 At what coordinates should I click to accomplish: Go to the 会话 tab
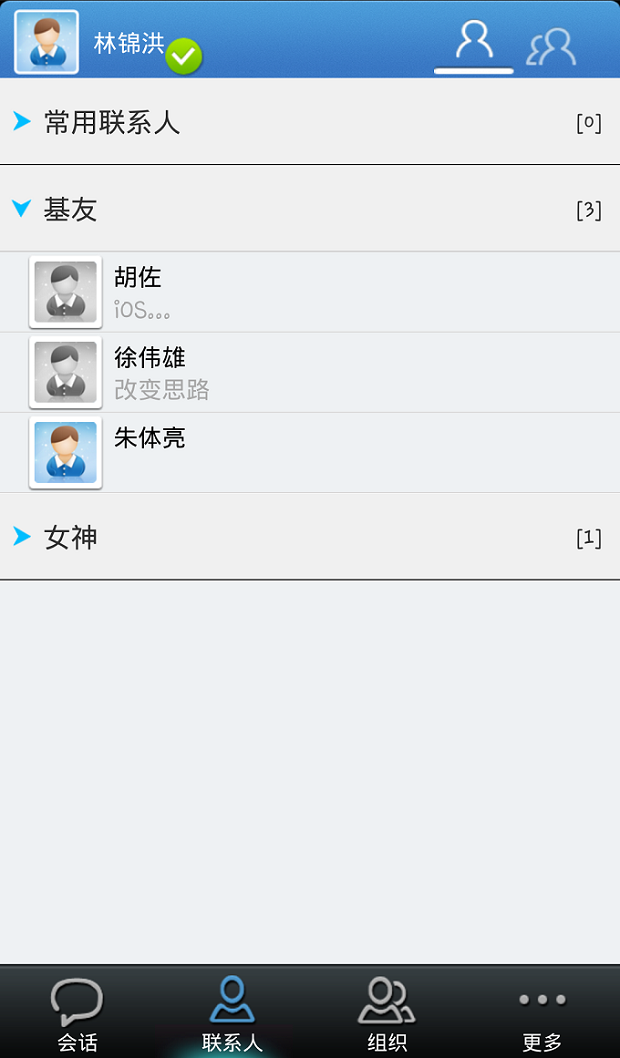(x=77, y=1012)
